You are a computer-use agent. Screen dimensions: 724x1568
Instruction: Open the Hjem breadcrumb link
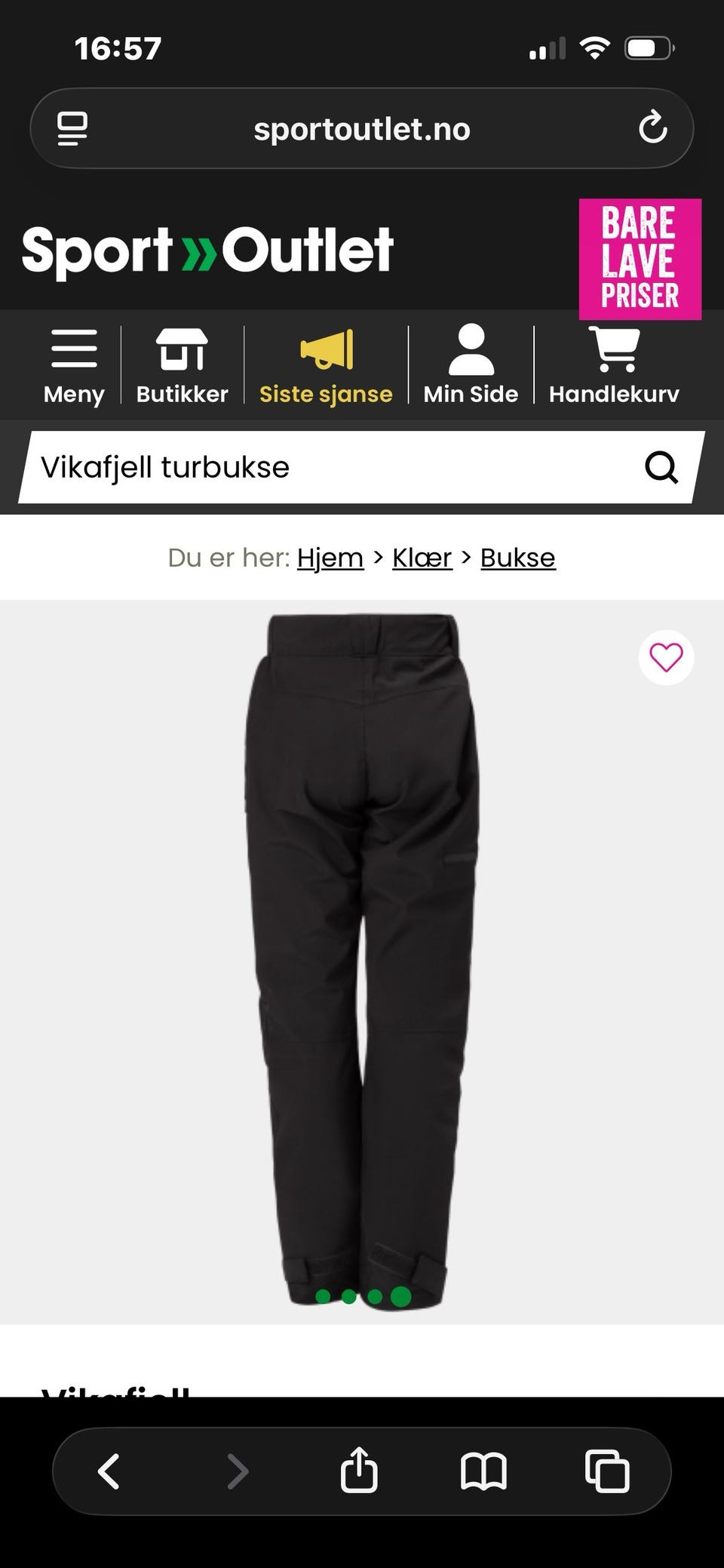pos(330,557)
